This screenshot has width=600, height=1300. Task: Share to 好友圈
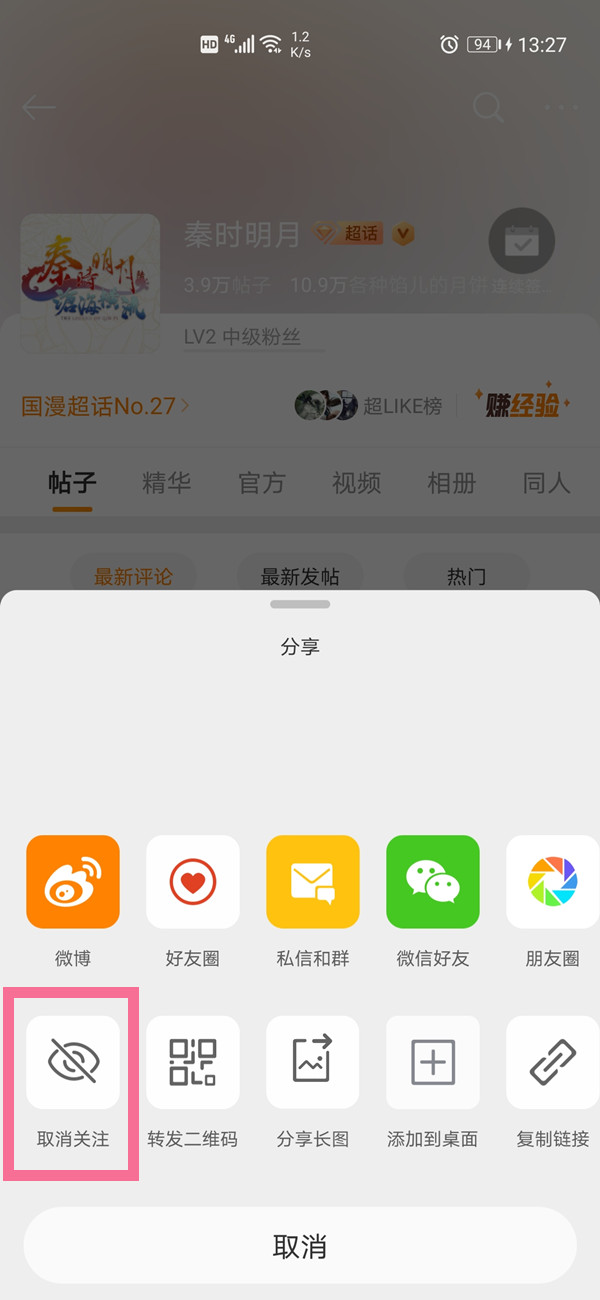pos(193,882)
